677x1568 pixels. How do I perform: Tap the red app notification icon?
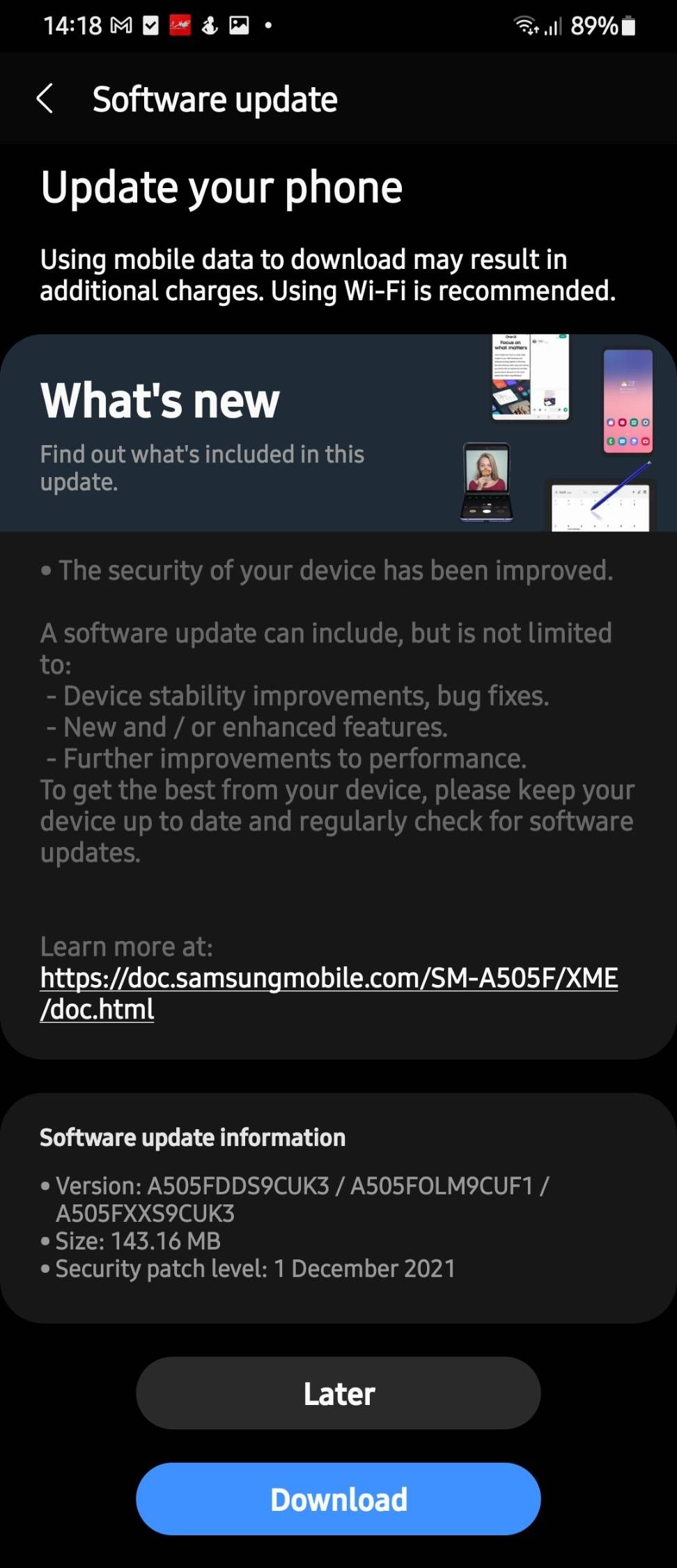(179, 25)
